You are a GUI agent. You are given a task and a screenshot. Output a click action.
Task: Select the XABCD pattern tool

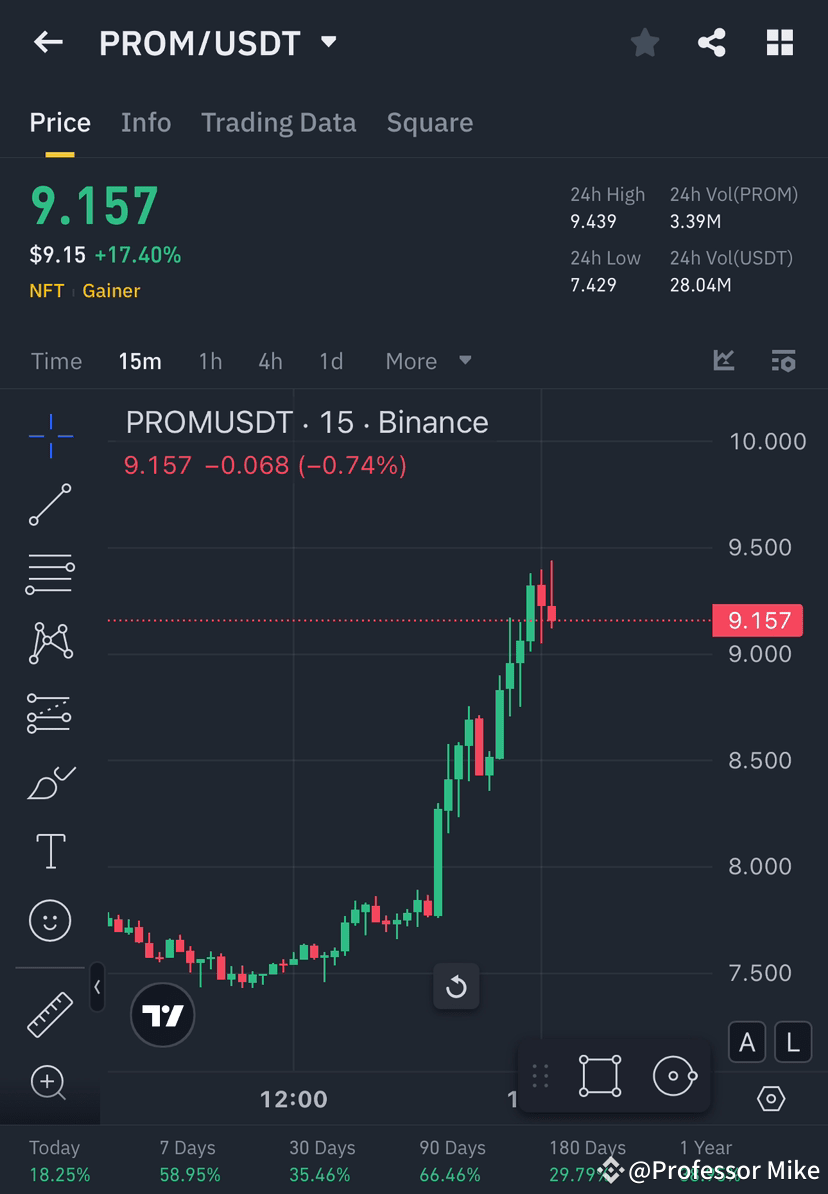pyautogui.click(x=50, y=643)
